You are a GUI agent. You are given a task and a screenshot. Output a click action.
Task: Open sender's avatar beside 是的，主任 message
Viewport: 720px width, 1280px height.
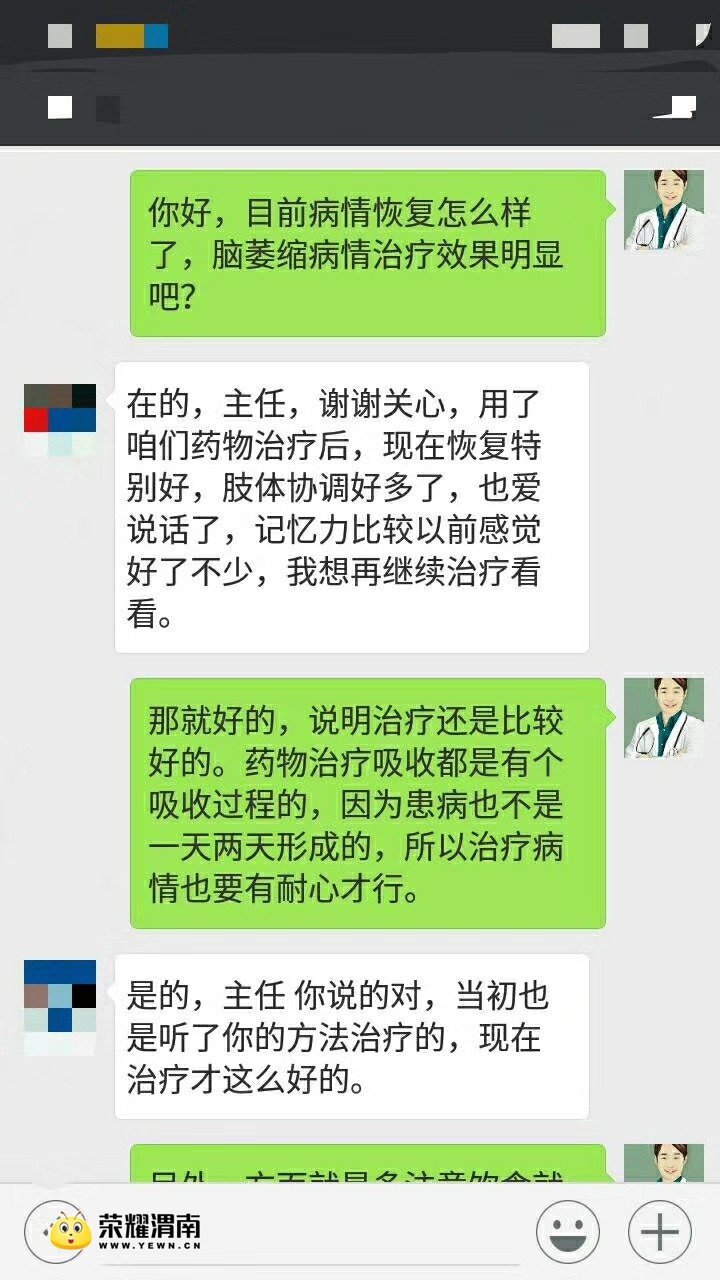60,1008
